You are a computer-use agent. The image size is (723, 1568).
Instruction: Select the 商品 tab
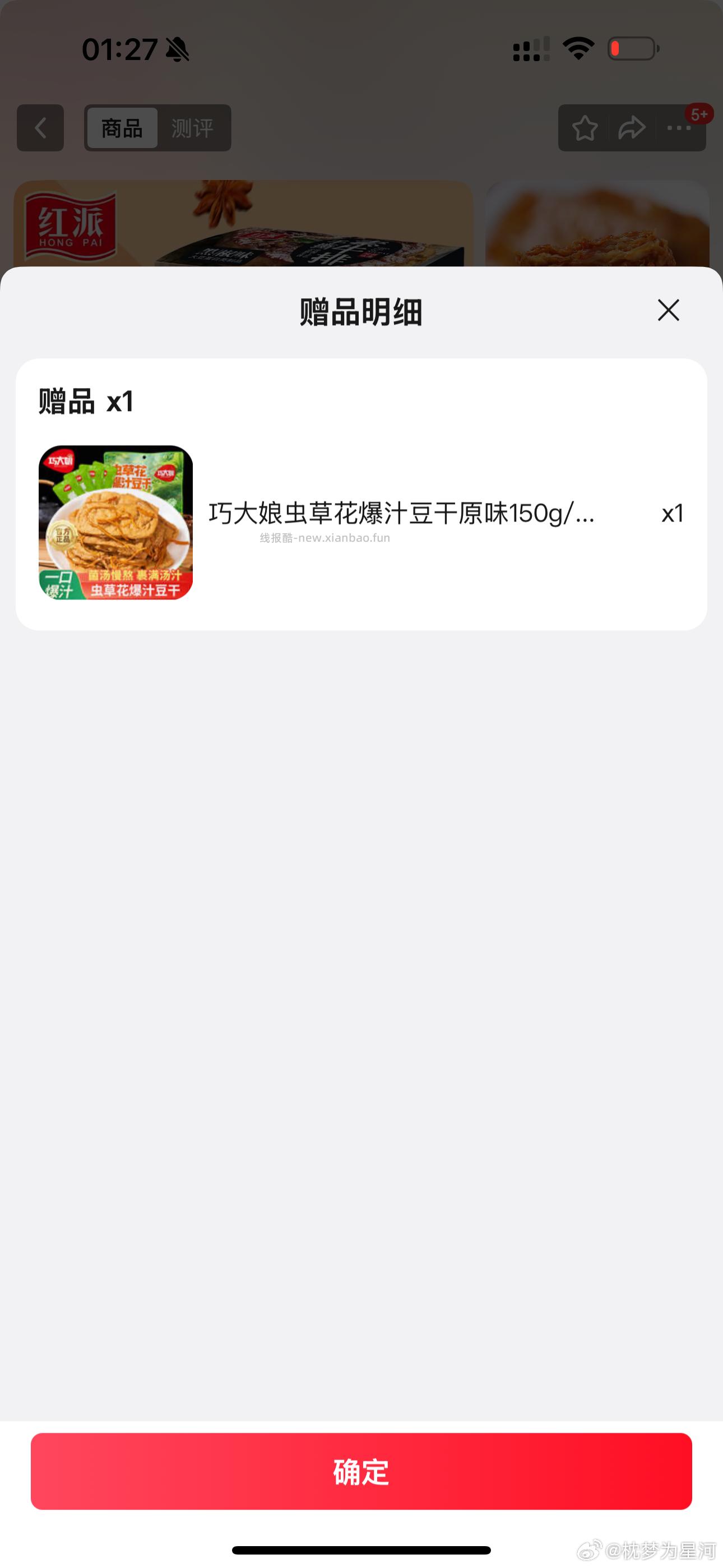coord(121,128)
